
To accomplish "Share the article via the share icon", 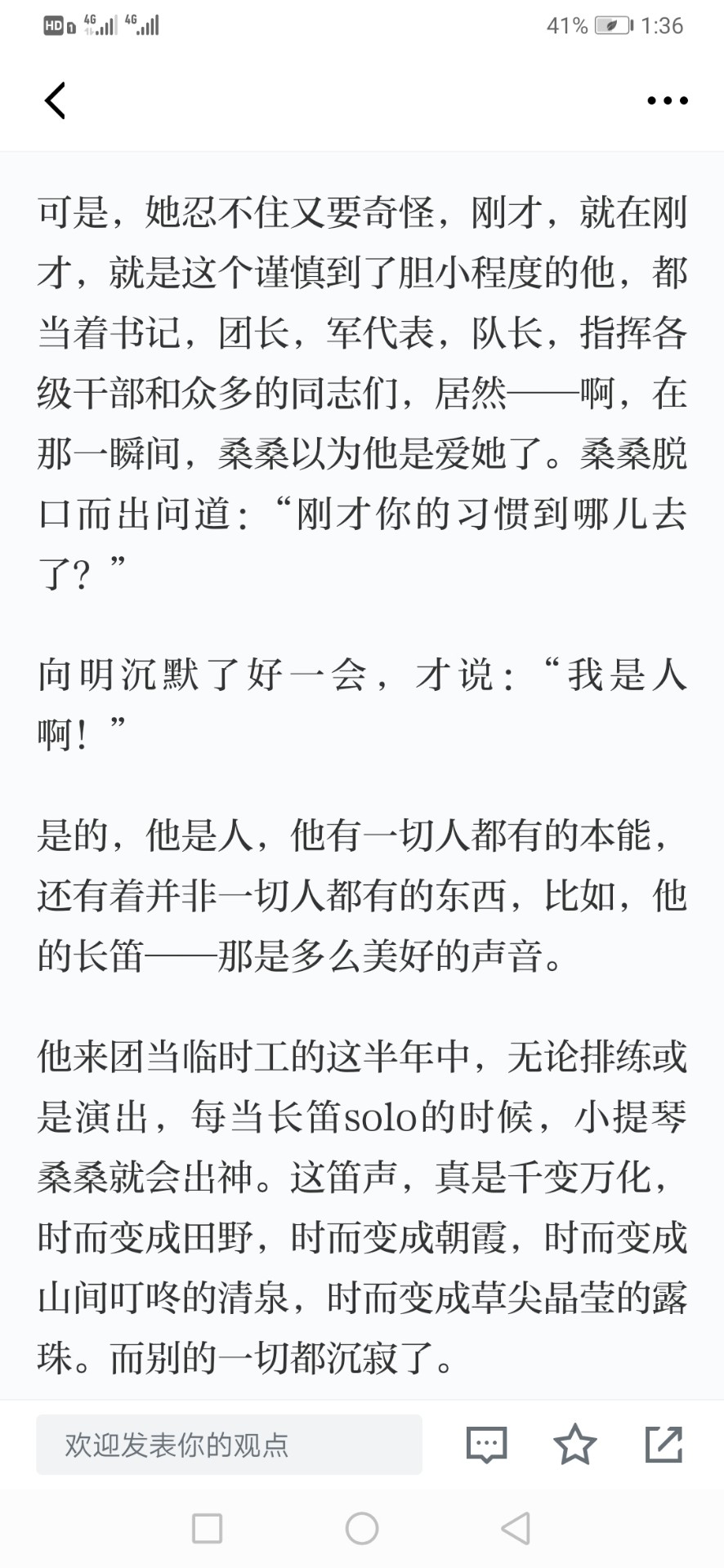I will tap(664, 1444).
